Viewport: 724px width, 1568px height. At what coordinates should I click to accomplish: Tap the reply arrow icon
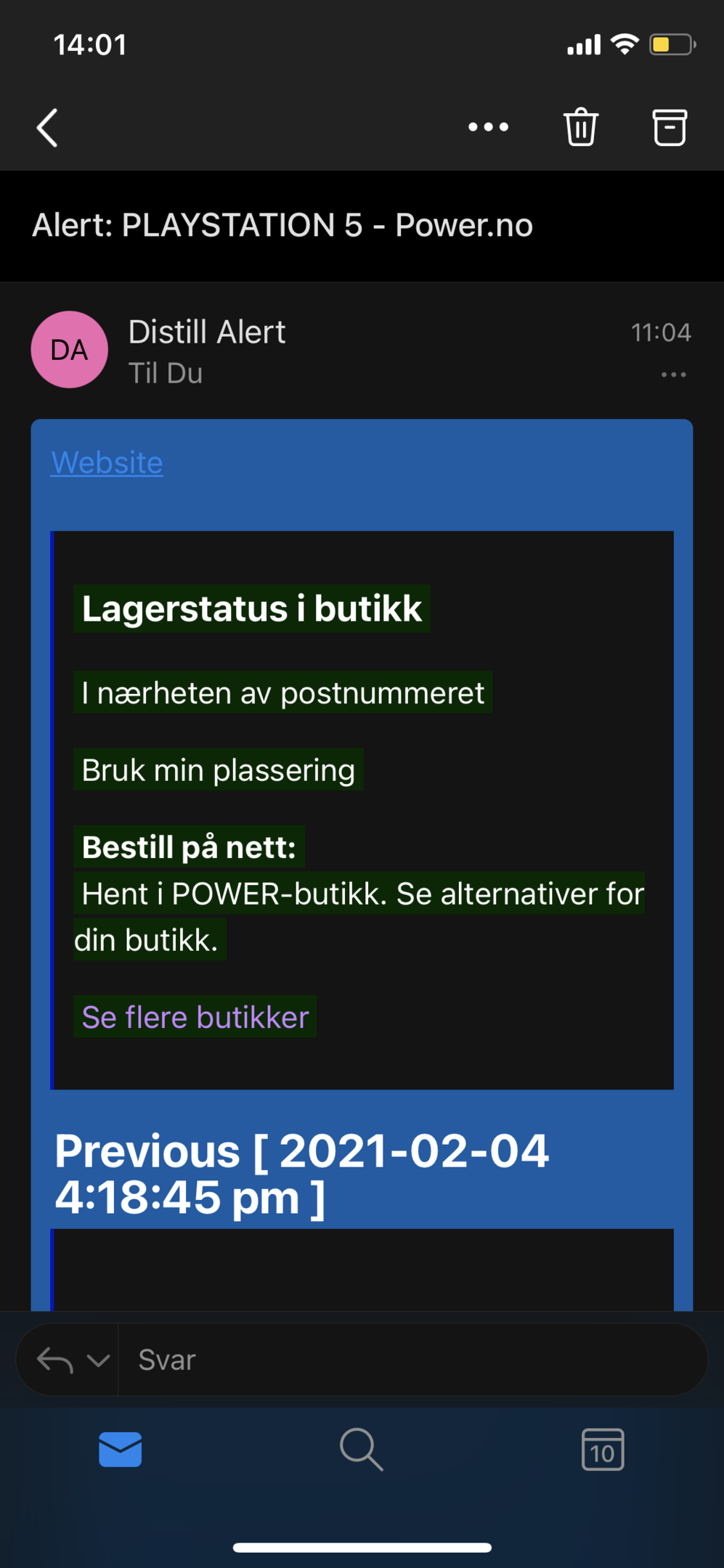click(55, 1360)
